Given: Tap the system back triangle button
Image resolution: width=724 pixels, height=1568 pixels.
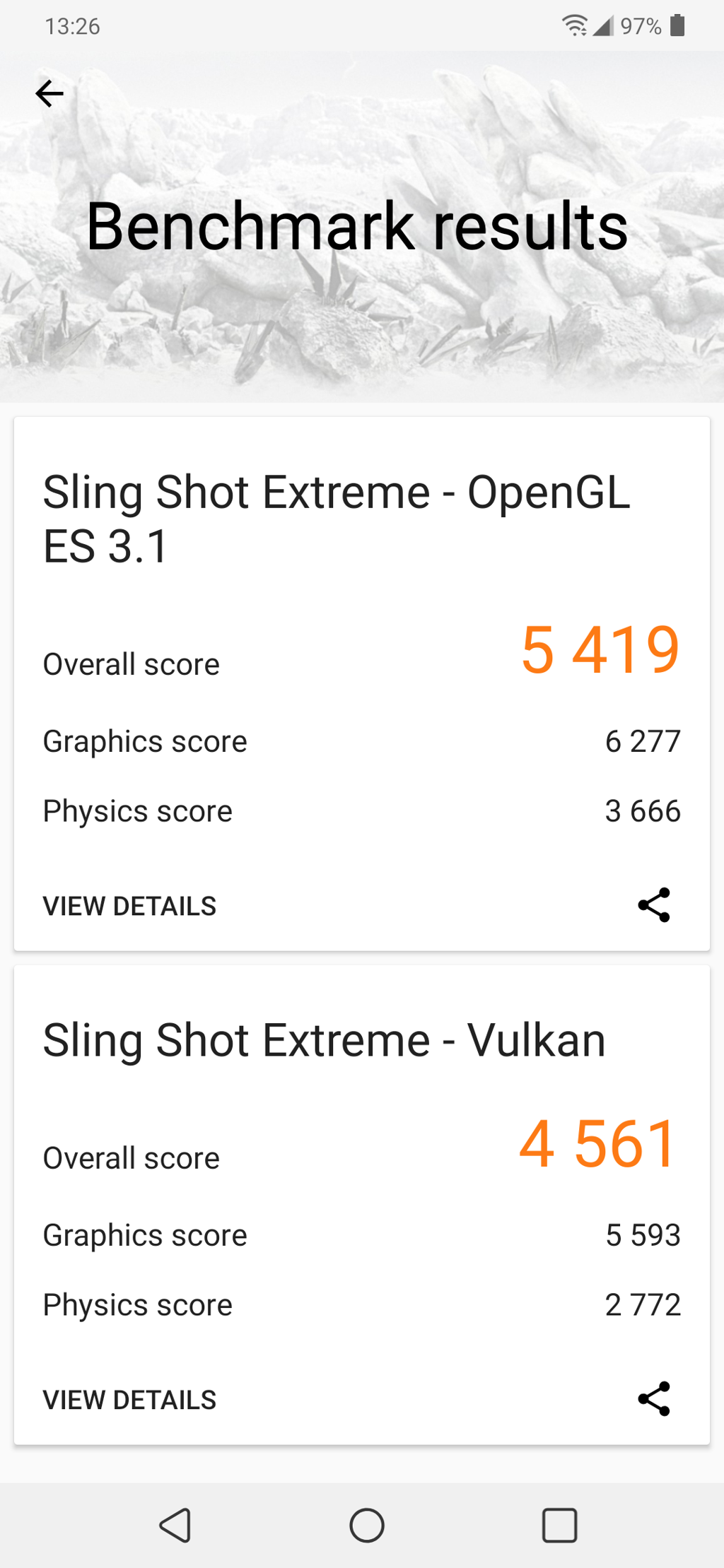Looking at the screenshot, I should coord(175,1525).
